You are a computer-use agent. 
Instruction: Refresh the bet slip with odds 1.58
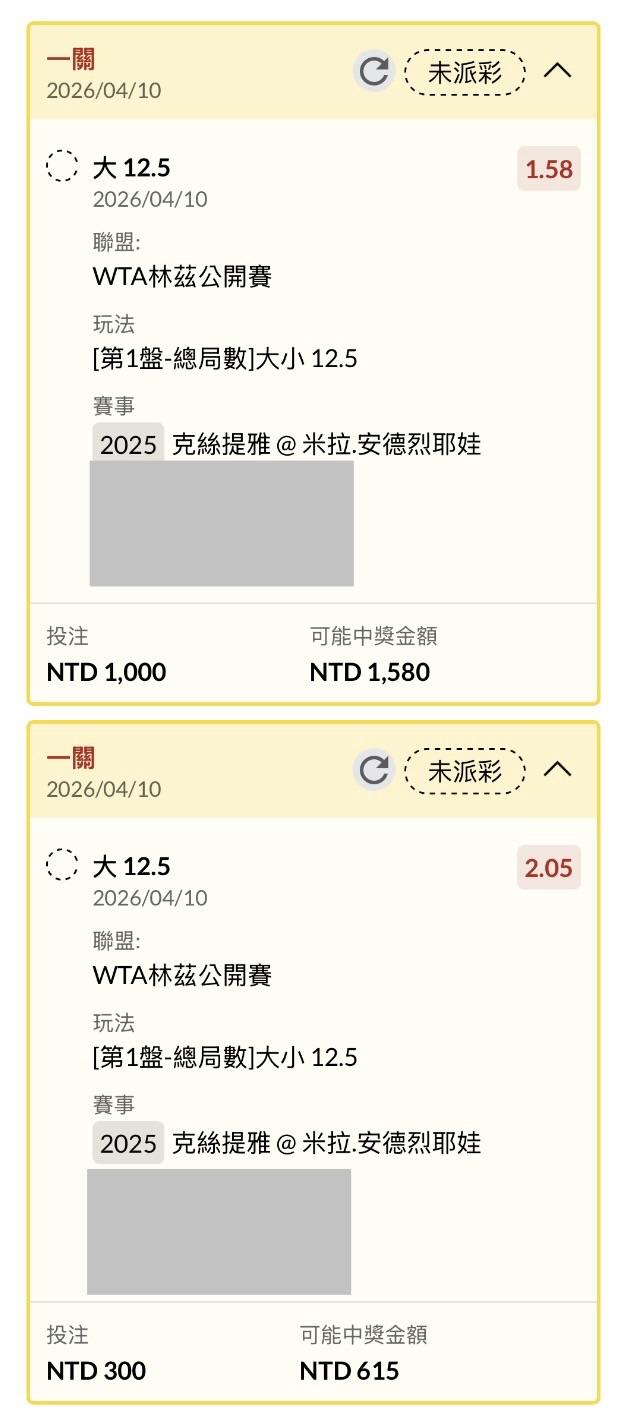[374, 71]
